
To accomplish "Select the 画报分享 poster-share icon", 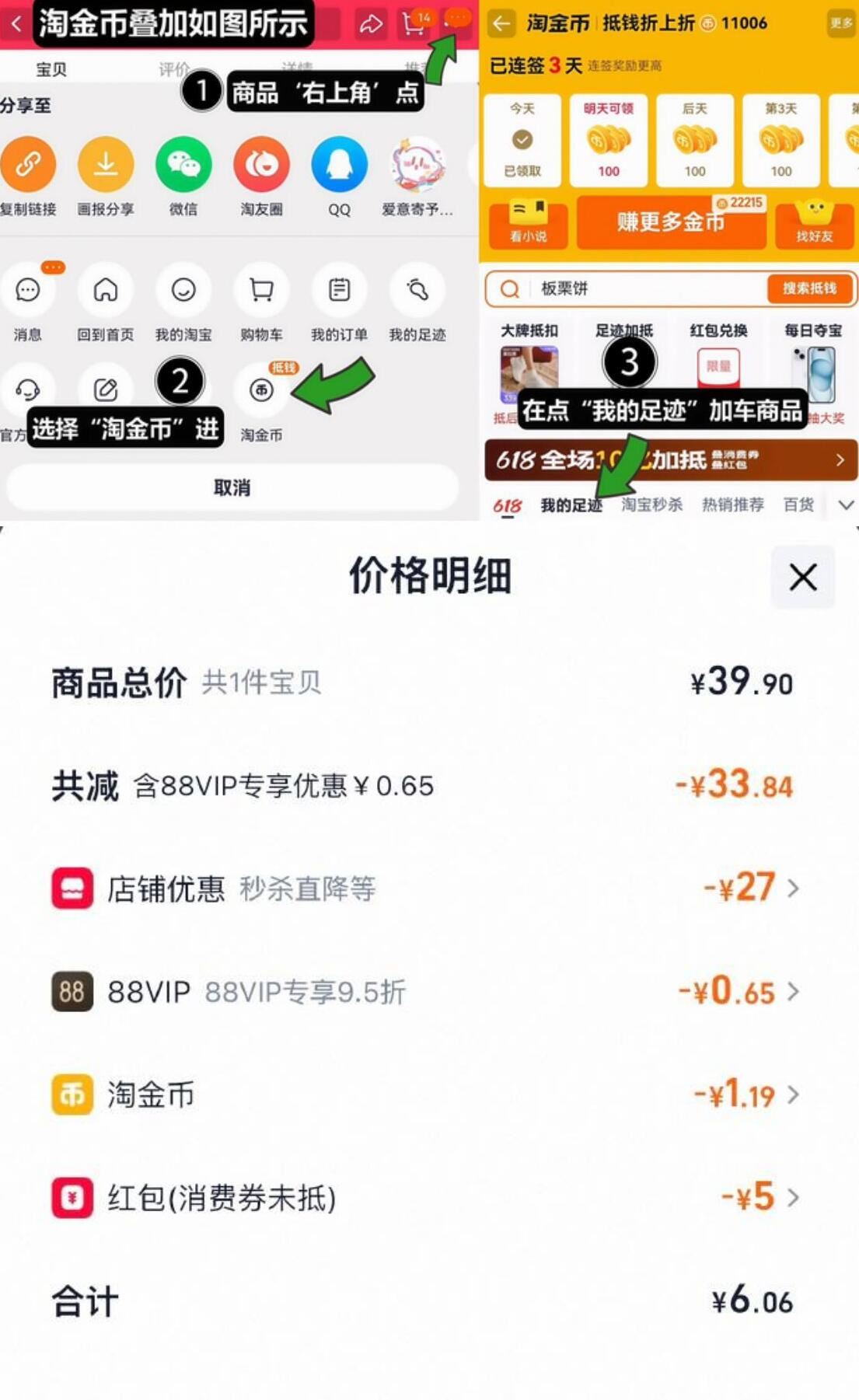I will [107, 166].
